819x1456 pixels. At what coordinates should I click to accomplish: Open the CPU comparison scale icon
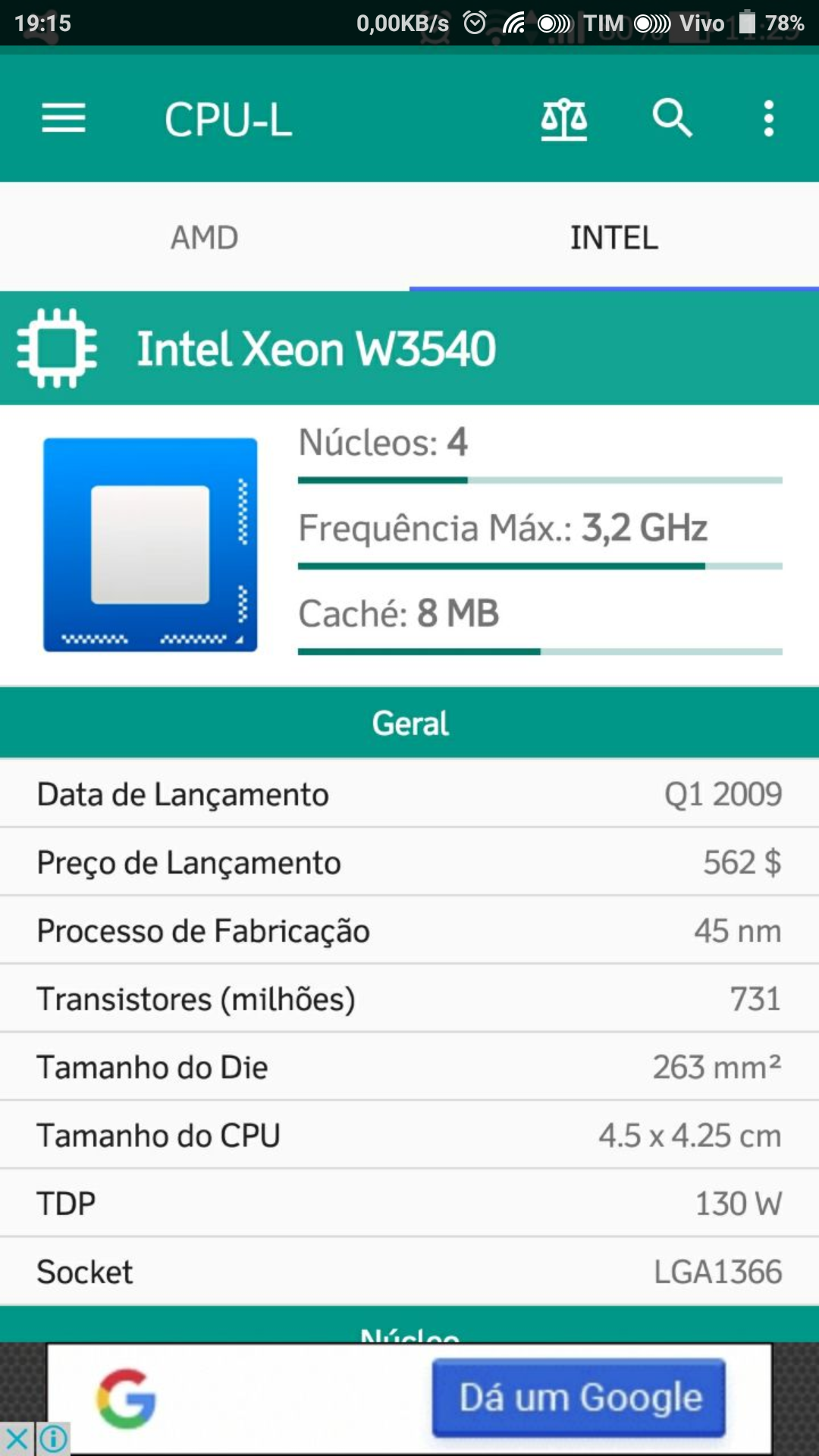tap(563, 119)
